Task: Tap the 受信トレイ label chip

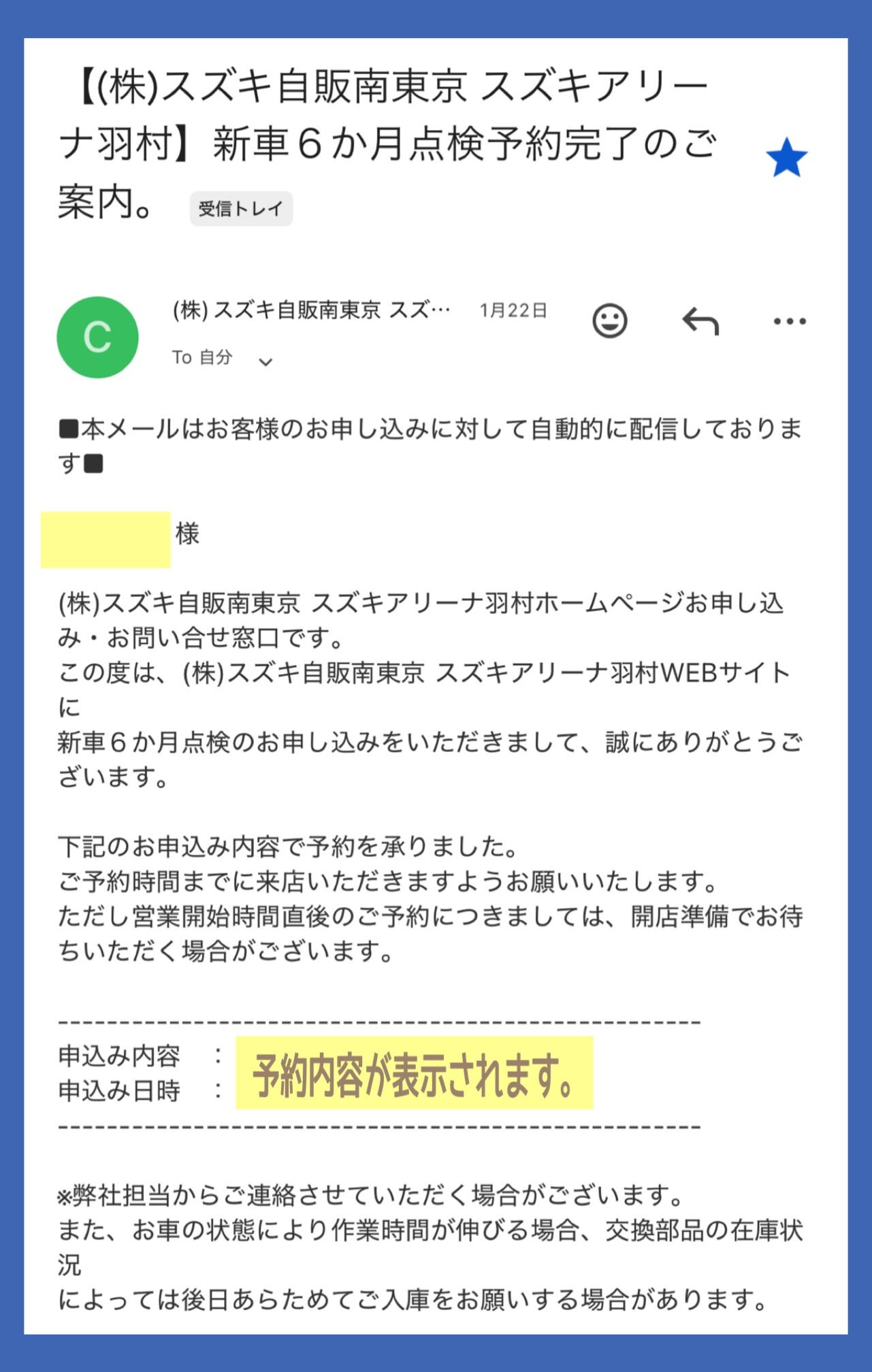Action: (241, 209)
